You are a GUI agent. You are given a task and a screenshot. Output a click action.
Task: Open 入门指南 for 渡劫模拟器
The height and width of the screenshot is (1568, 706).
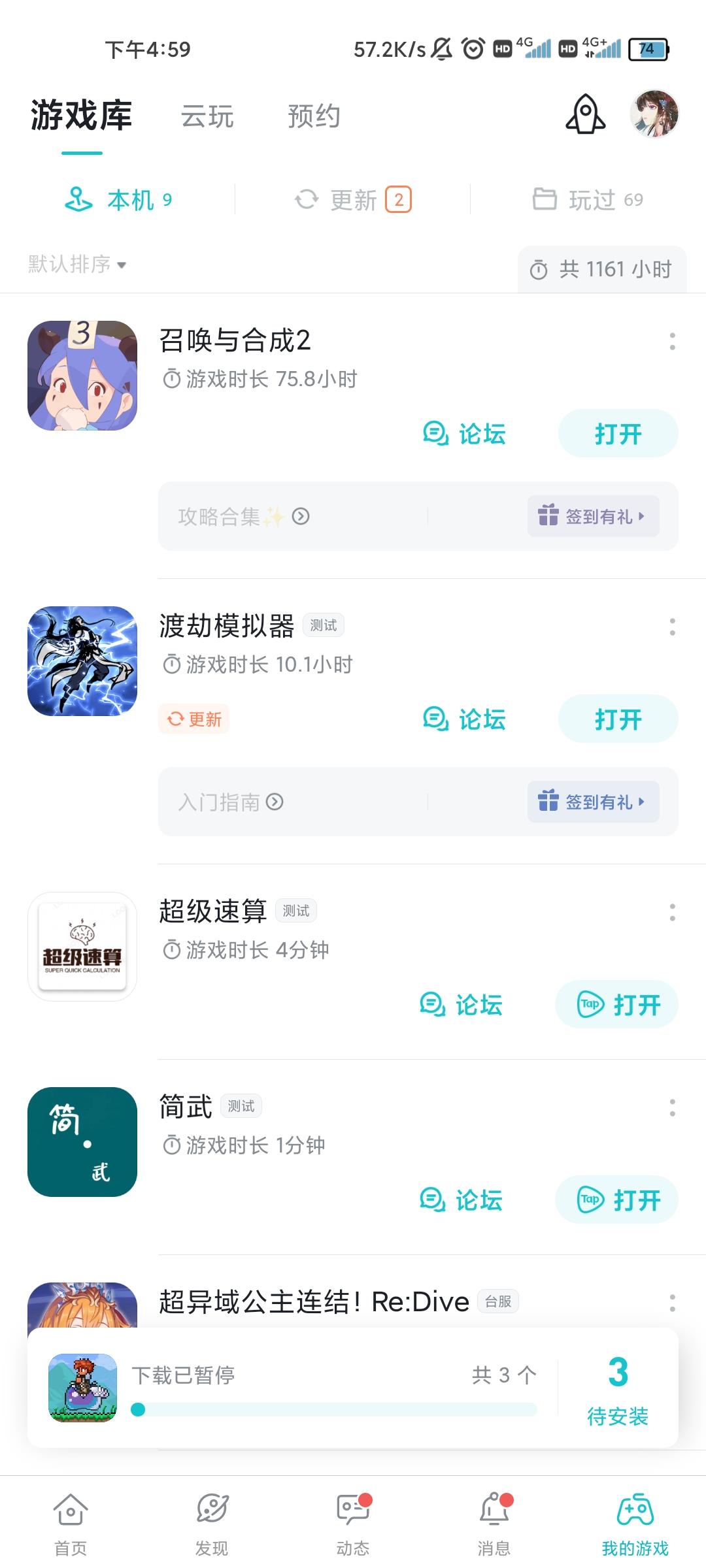coord(230,802)
